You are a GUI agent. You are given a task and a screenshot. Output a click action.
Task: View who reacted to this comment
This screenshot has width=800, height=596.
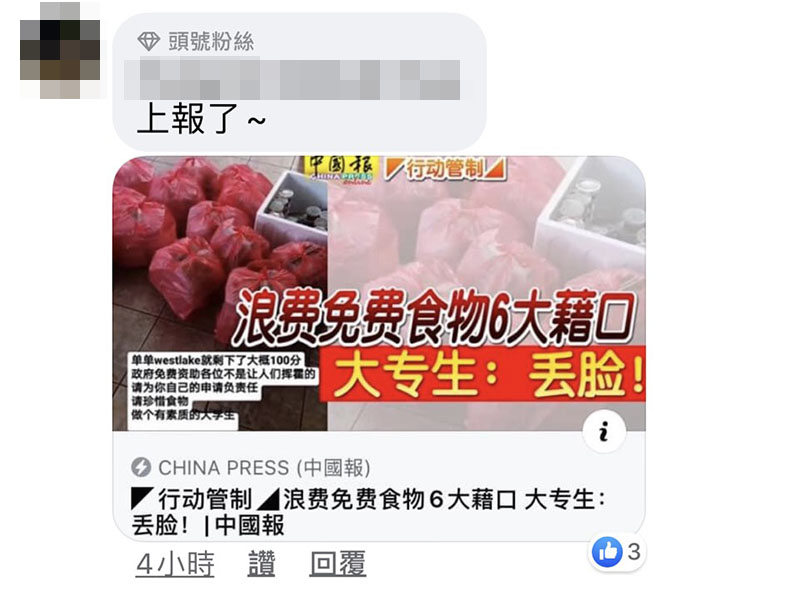point(618,551)
